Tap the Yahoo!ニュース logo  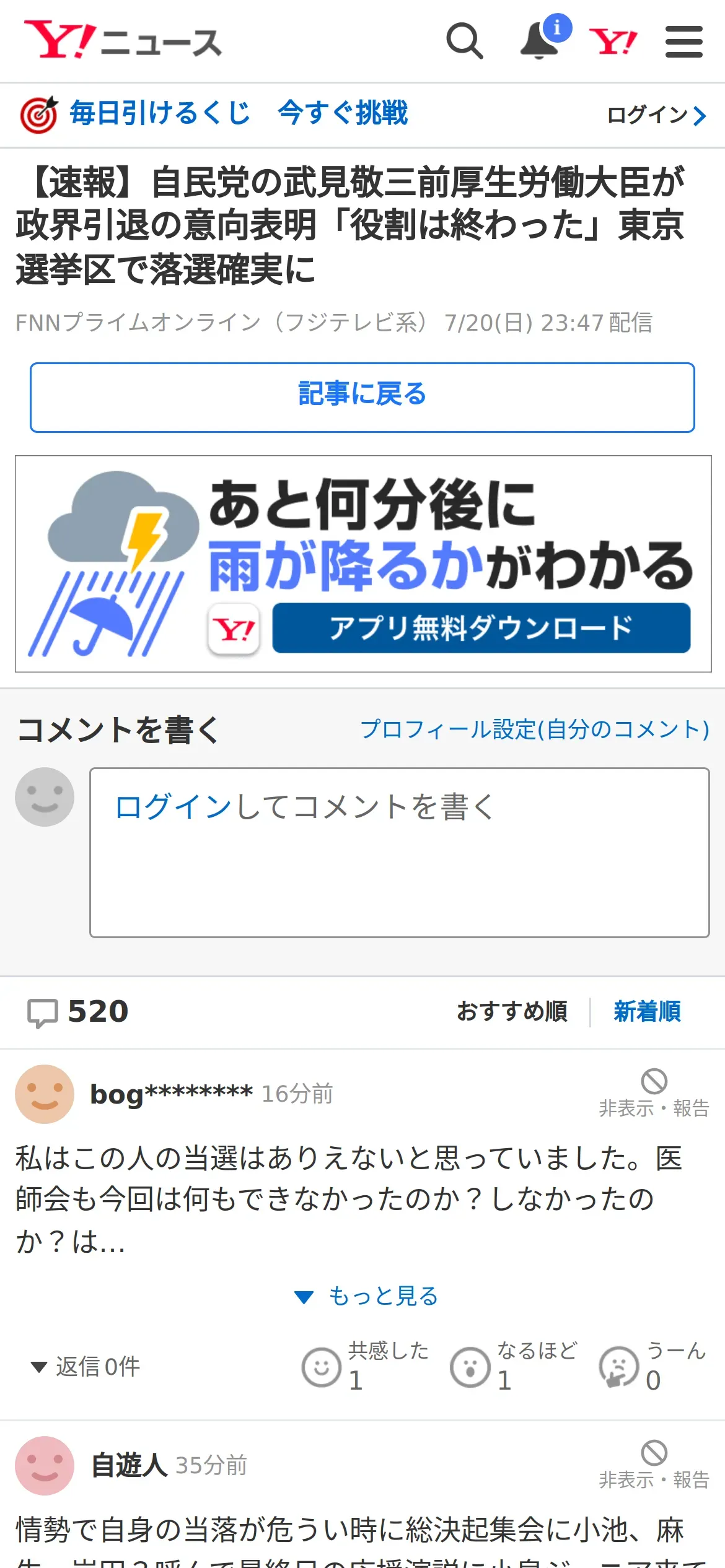[x=123, y=40]
